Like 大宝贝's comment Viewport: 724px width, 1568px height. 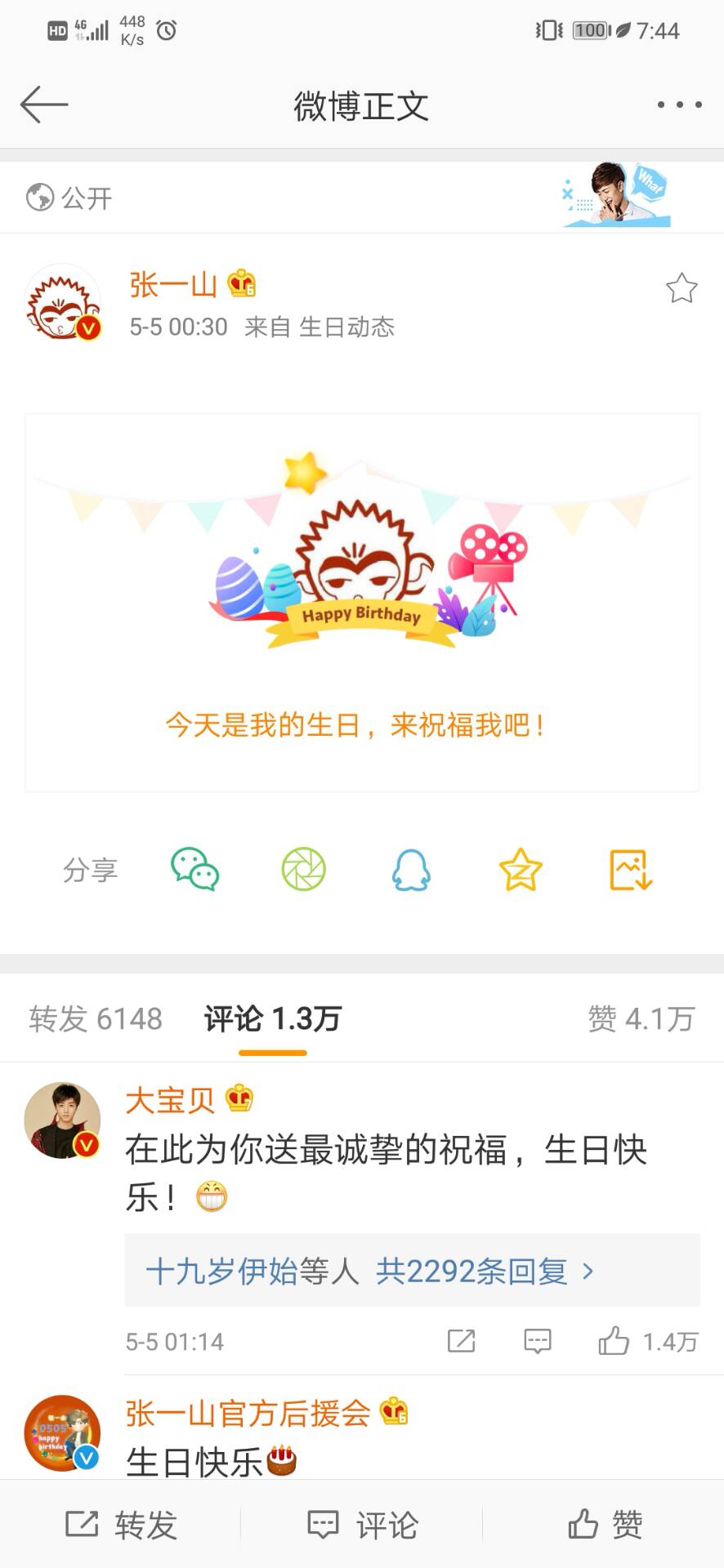tap(615, 1342)
